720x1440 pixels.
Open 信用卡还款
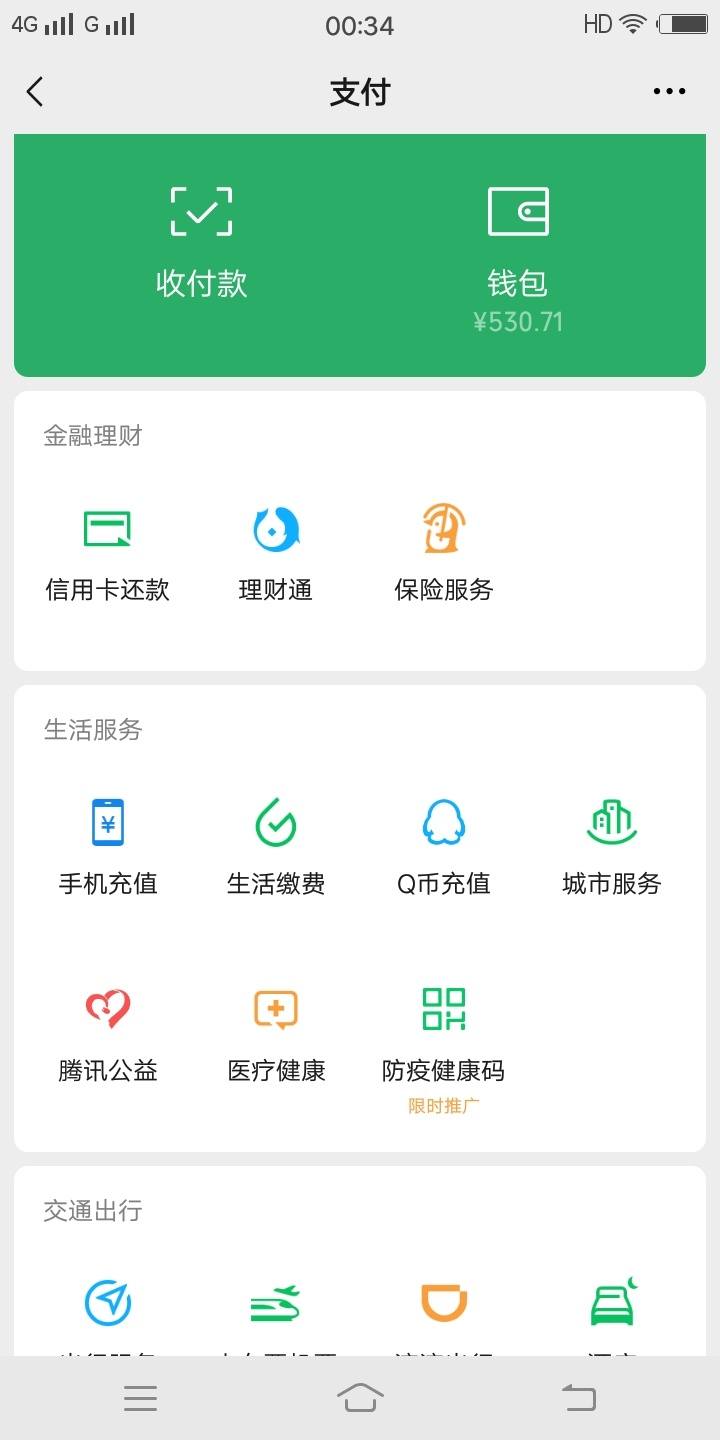[108, 554]
